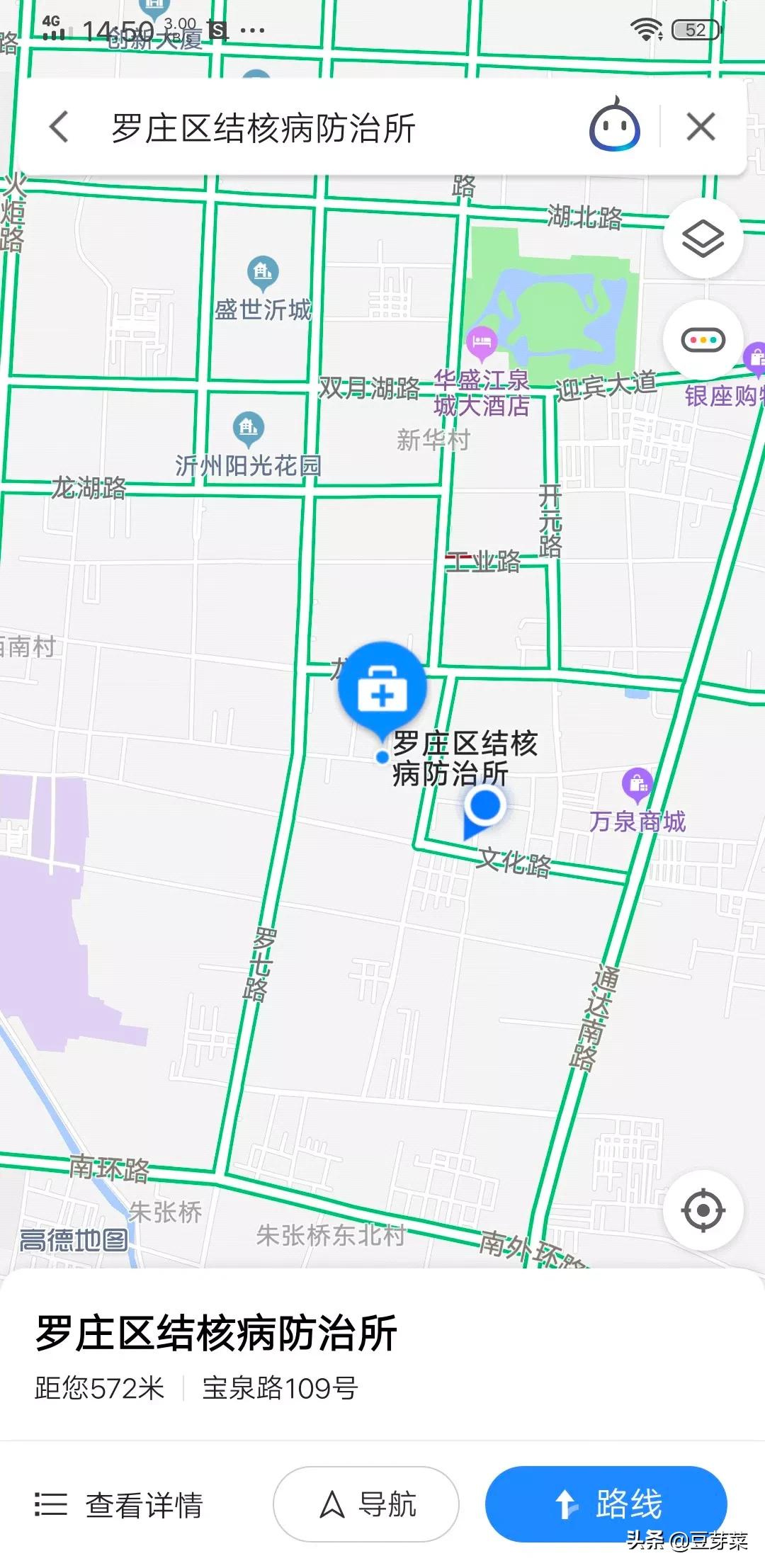Plan a 路线 to the destination
Image resolution: width=765 pixels, height=1568 pixels.
tap(606, 1504)
